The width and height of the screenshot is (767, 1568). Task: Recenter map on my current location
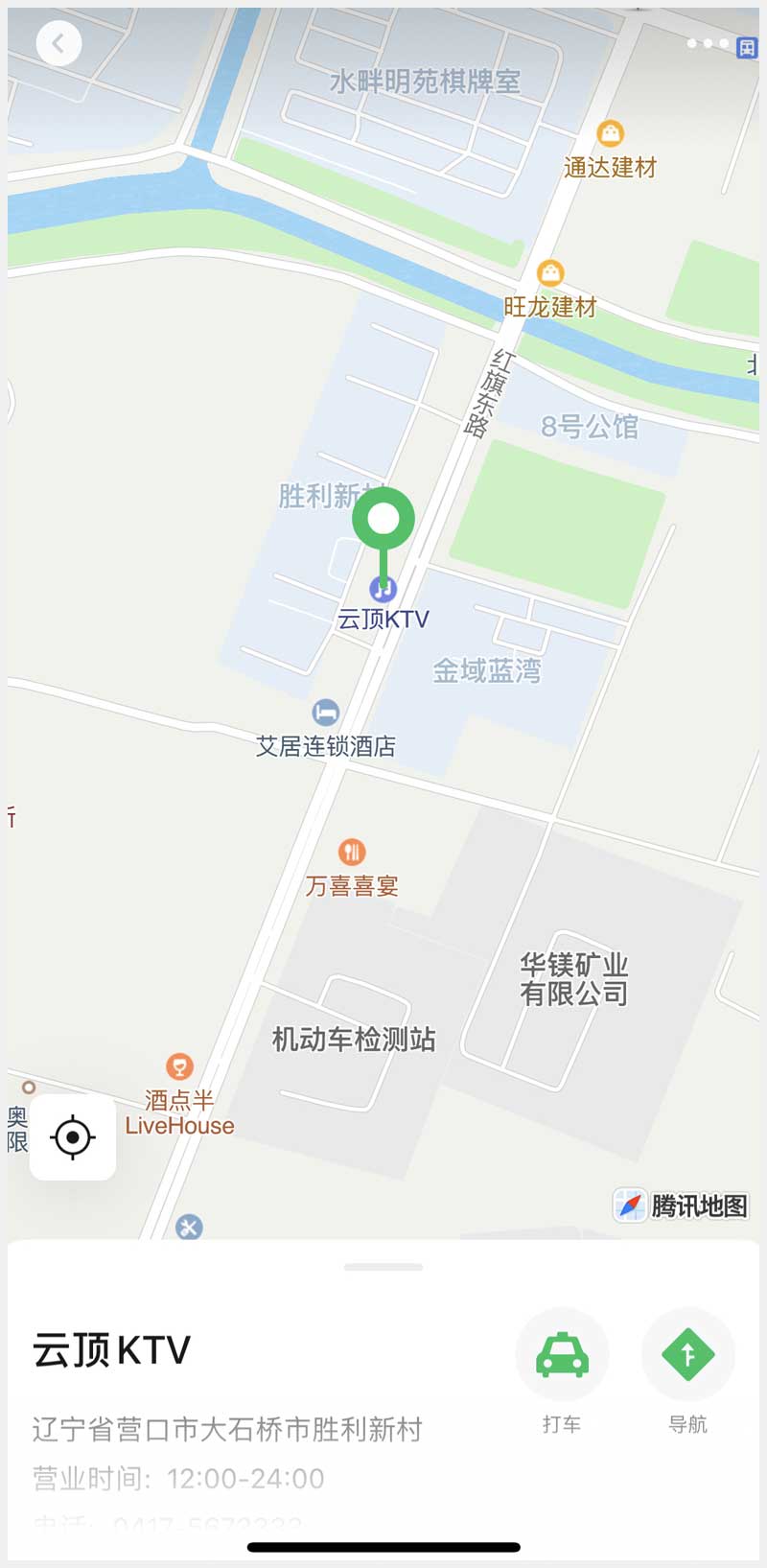pyautogui.click(x=73, y=1137)
